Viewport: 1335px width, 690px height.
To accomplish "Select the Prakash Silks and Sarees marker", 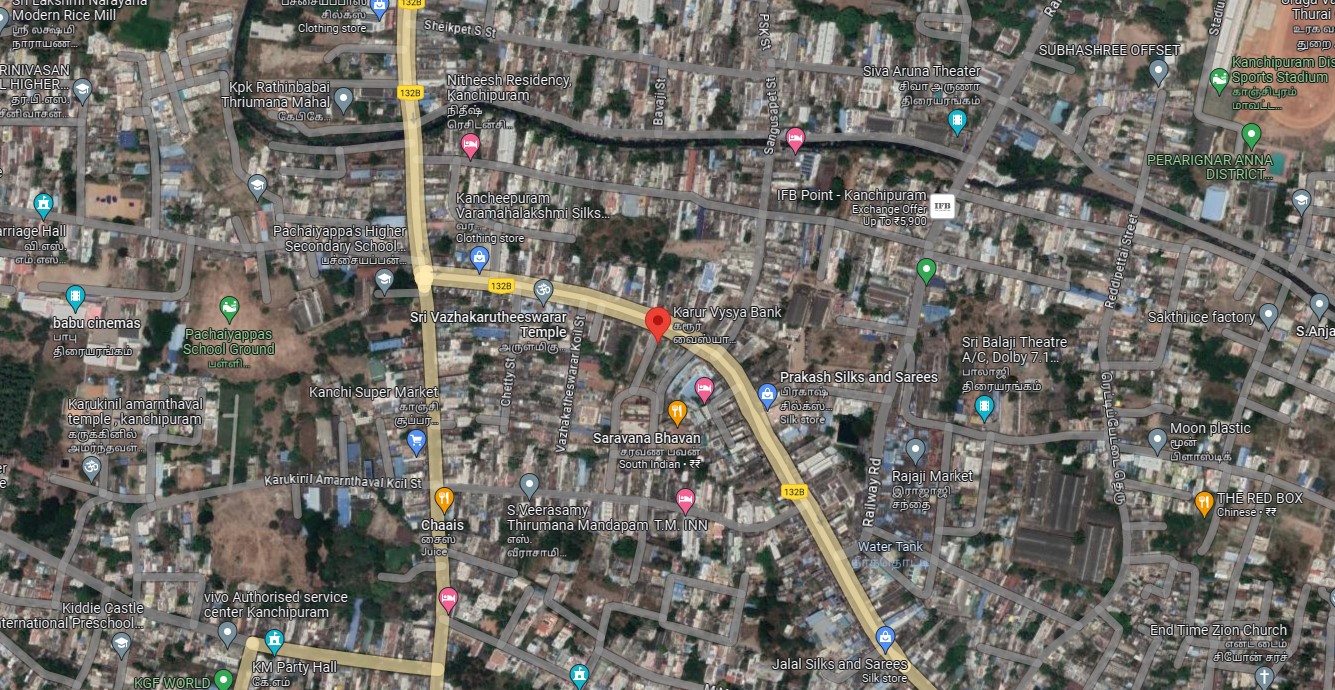I will 767,394.
